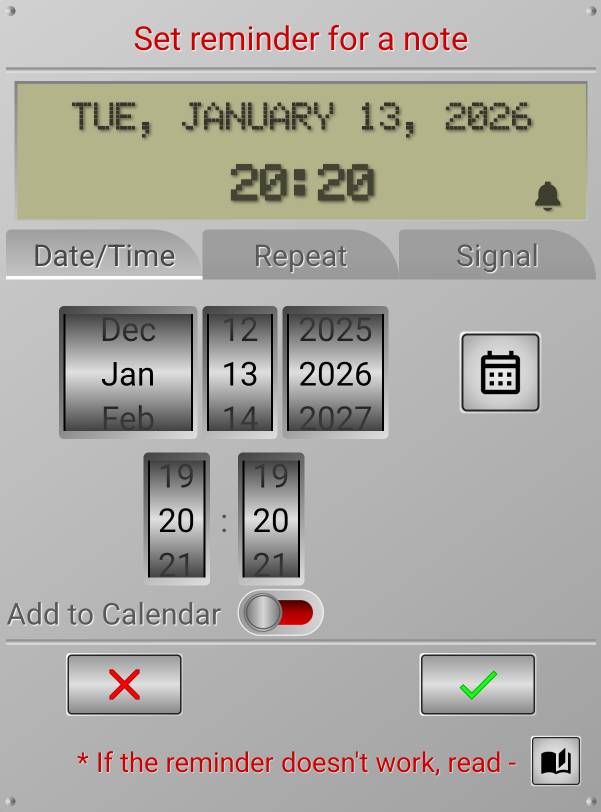Choose year 2027 on the year wheel
601x812 pixels.
pyautogui.click(x=335, y=416)
